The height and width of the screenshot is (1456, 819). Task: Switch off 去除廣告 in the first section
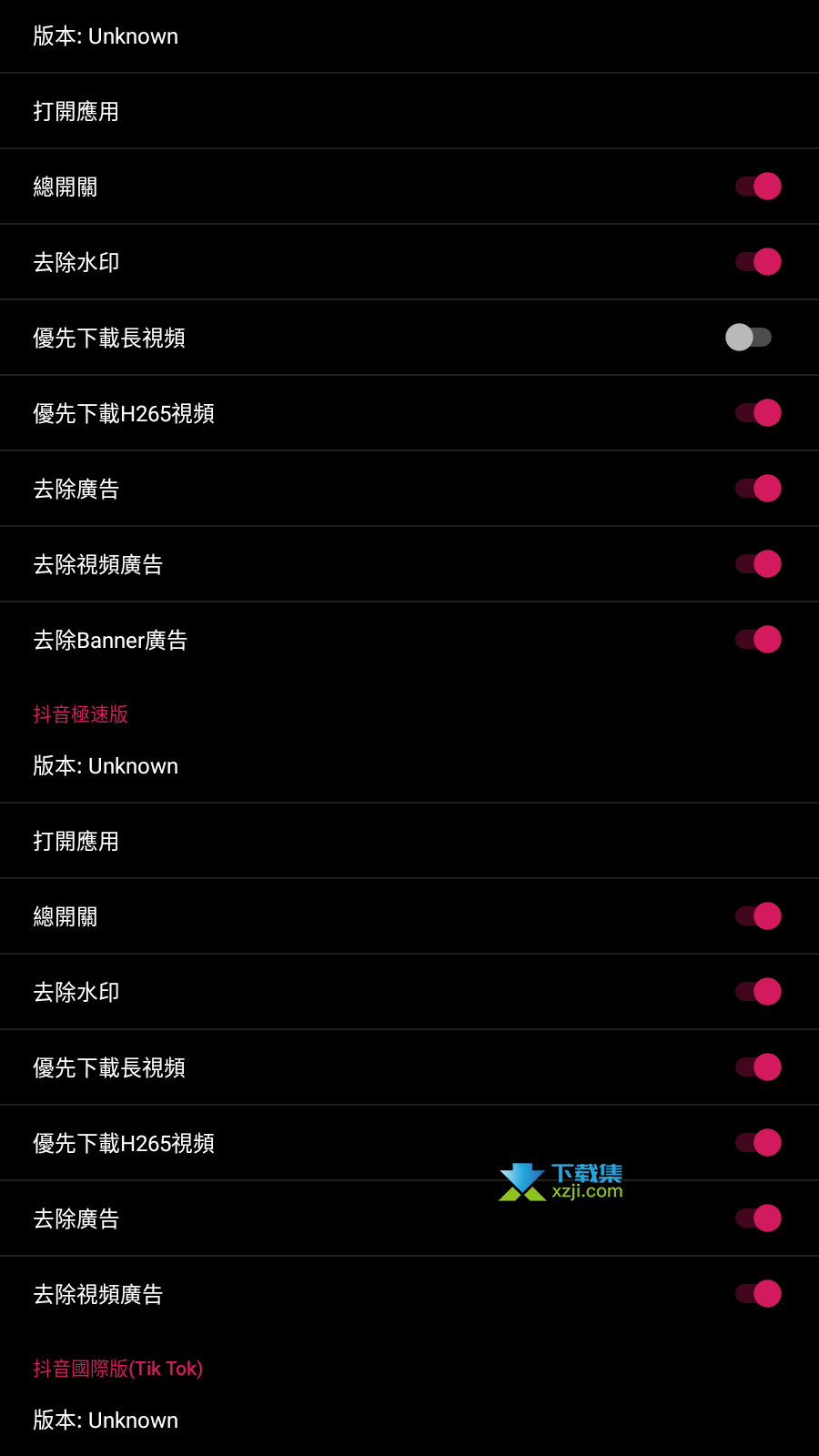point(758,489)
